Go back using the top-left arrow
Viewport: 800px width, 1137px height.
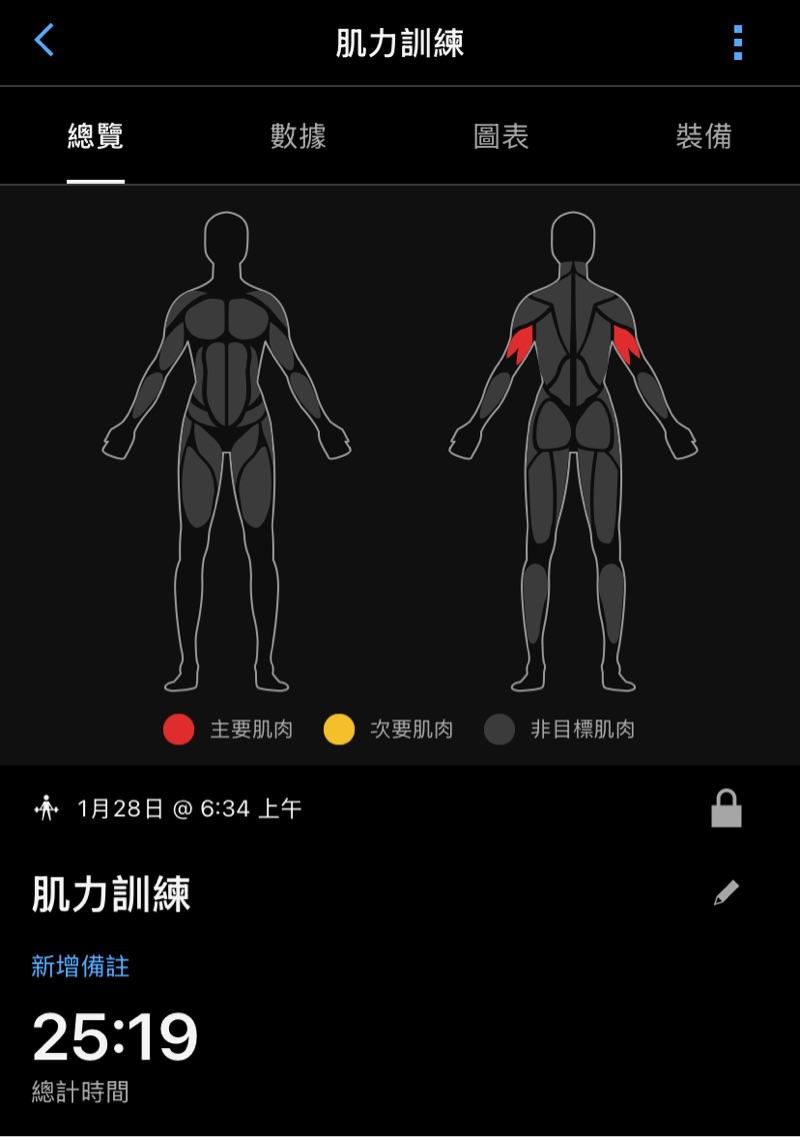44,42
